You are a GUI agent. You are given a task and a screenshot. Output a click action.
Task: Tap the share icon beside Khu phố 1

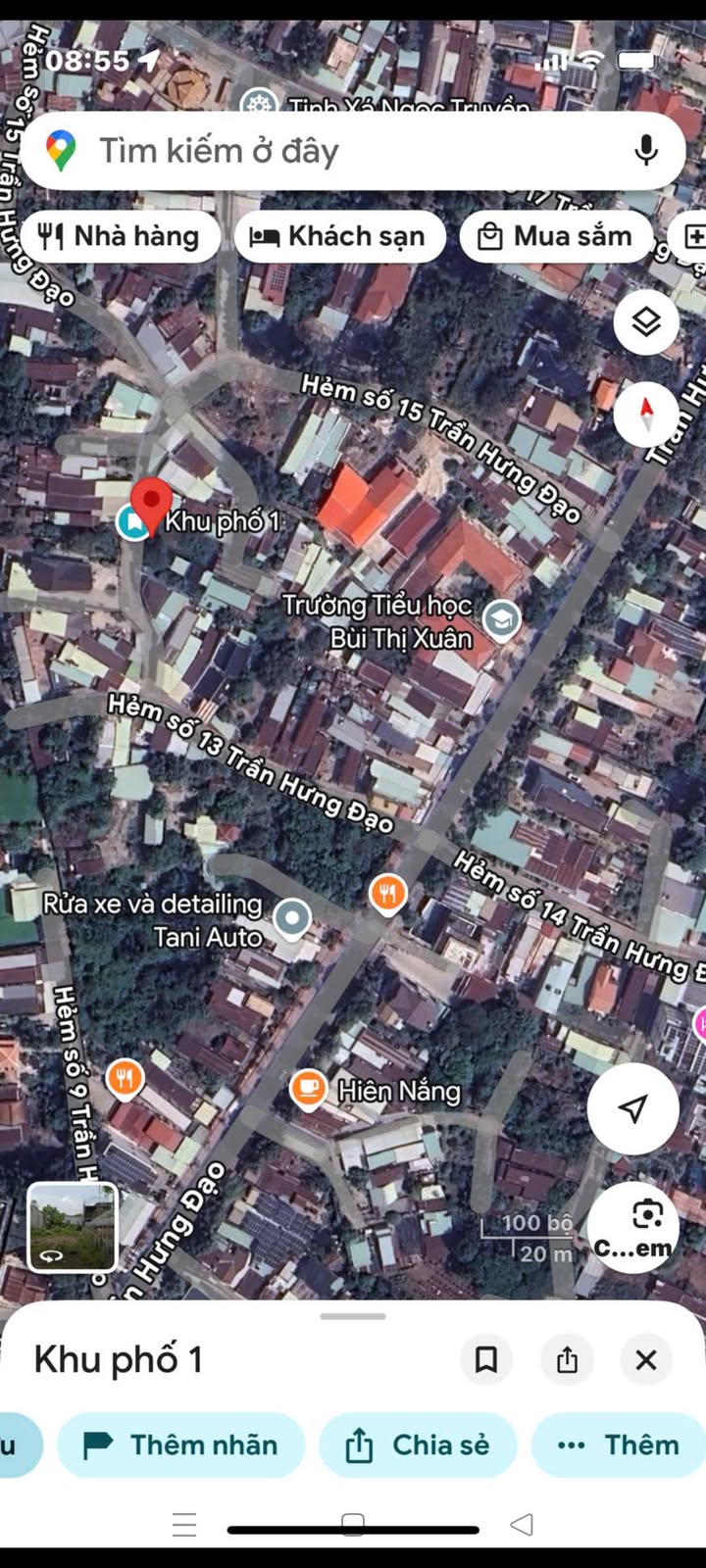click(x=567, y=1359)
